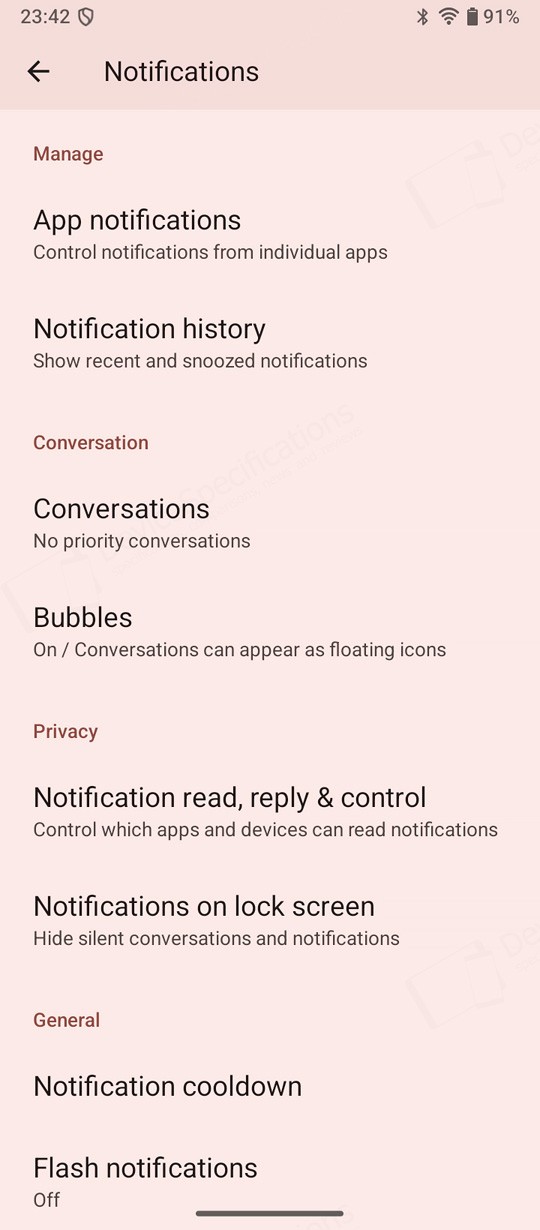Open Notification read, reply & control
The width and height of the screenshot is (540, 1230).
(270, 812)
